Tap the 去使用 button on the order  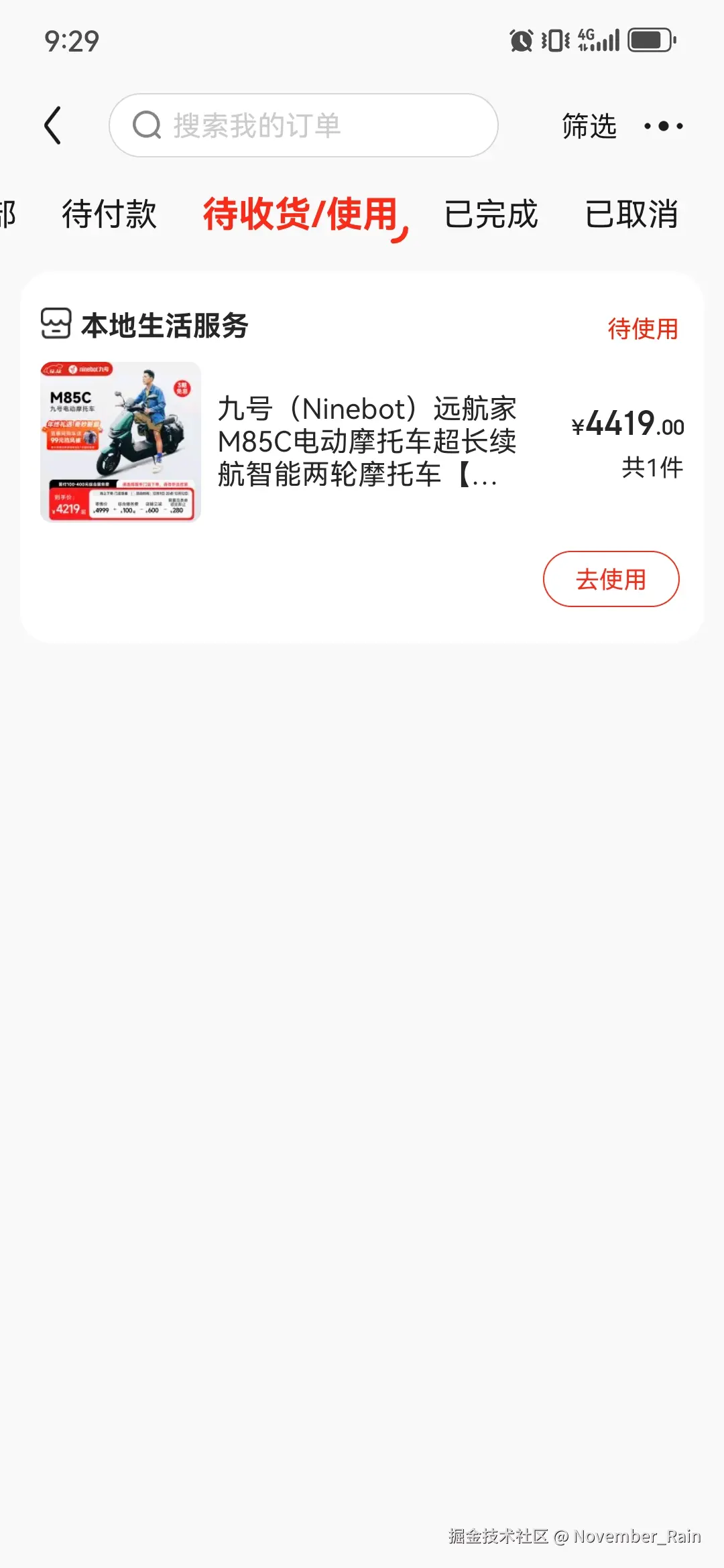tap(611, 580)
